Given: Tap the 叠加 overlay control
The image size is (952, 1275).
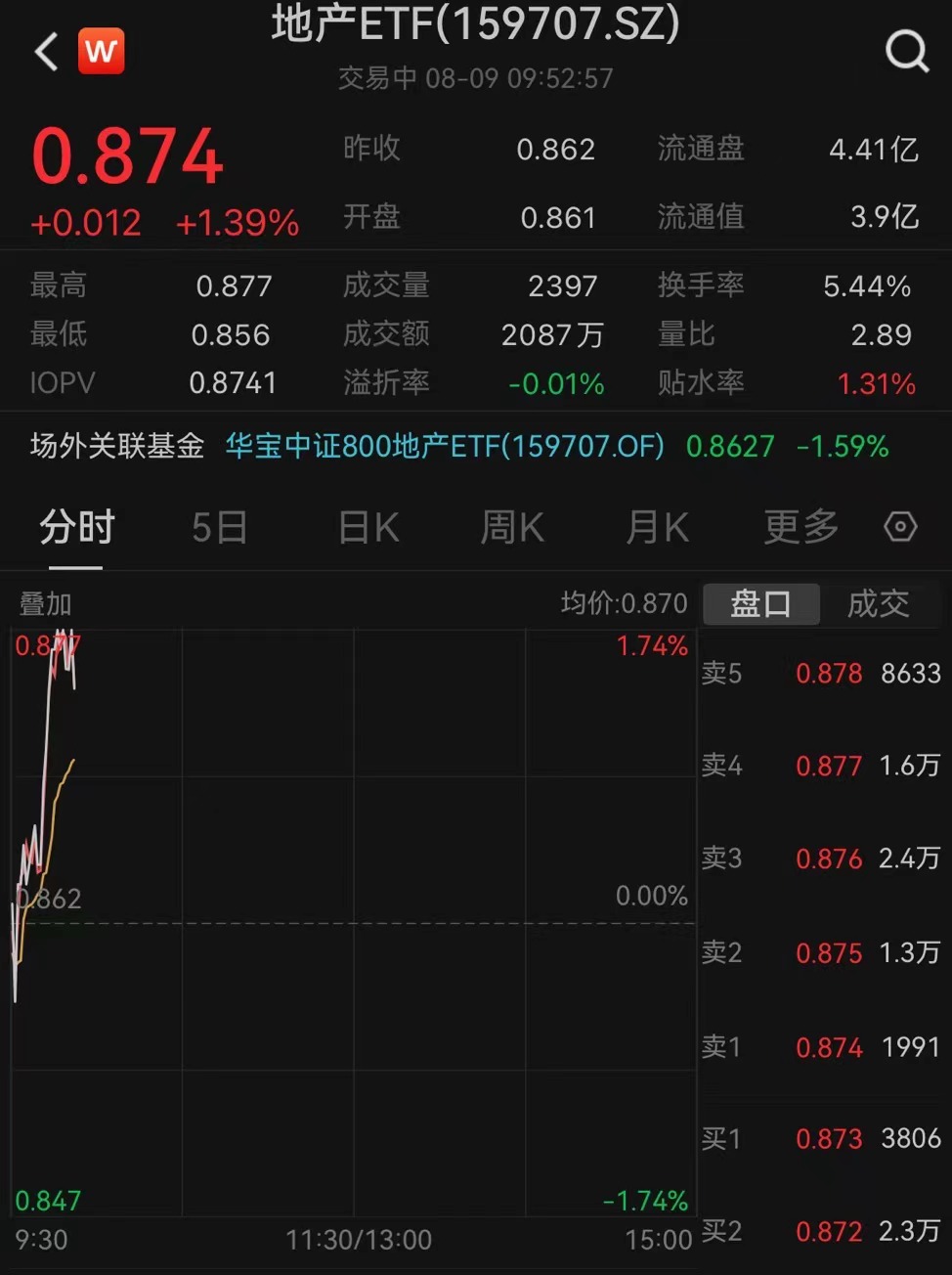Looking at the screenshot, I should (x=43, y=604).
